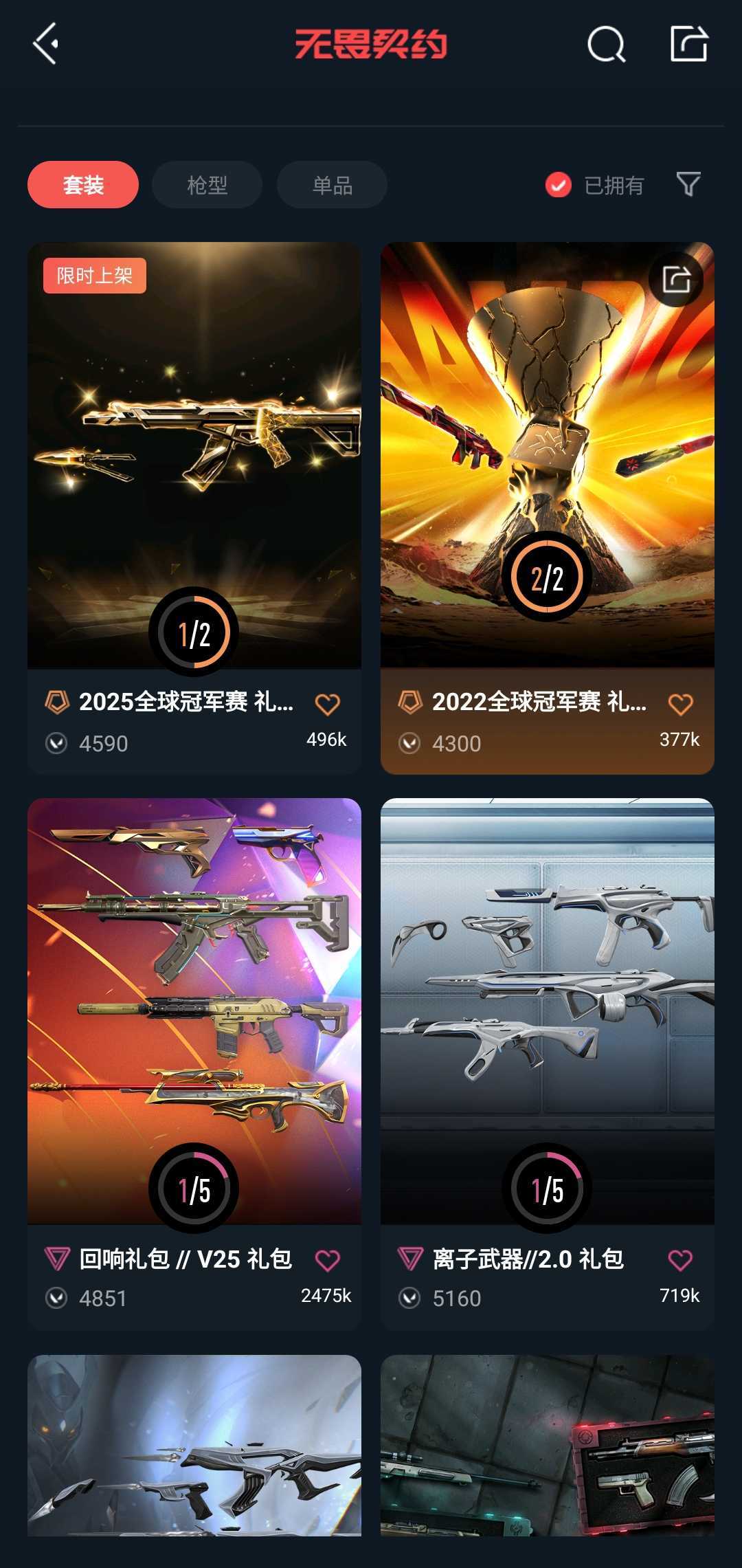
Task: Open the 2025全球冠军赛 礼包 card
Action: tap(194, 454)
